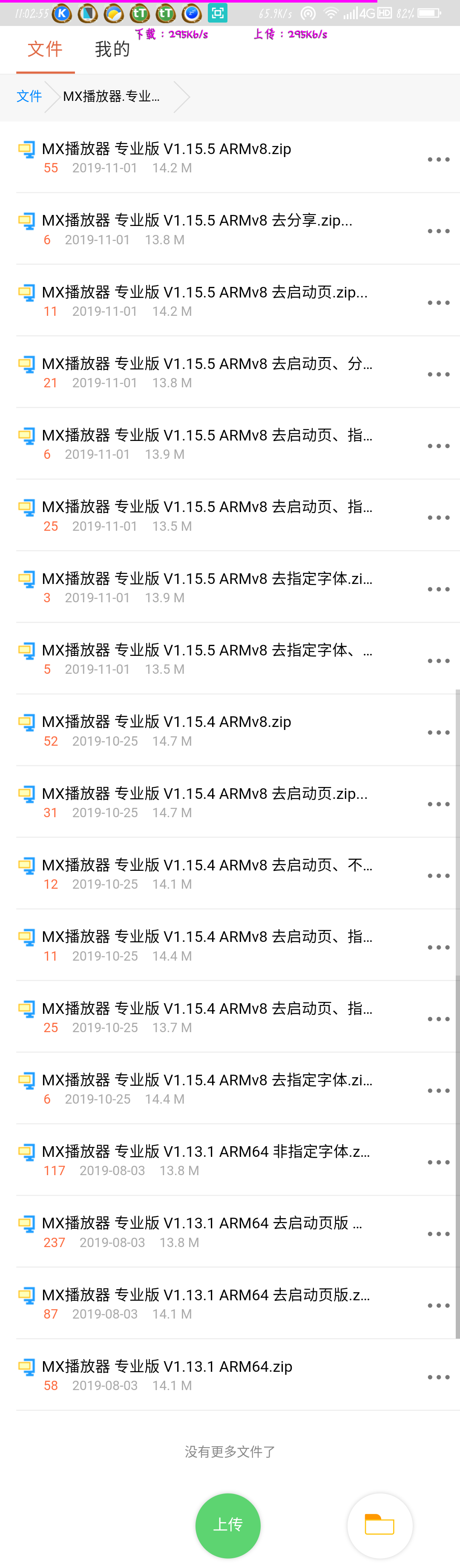Select the 文件 top tab
The height and width of the screenshot is (1568, 460).
(x=45, y=49)
